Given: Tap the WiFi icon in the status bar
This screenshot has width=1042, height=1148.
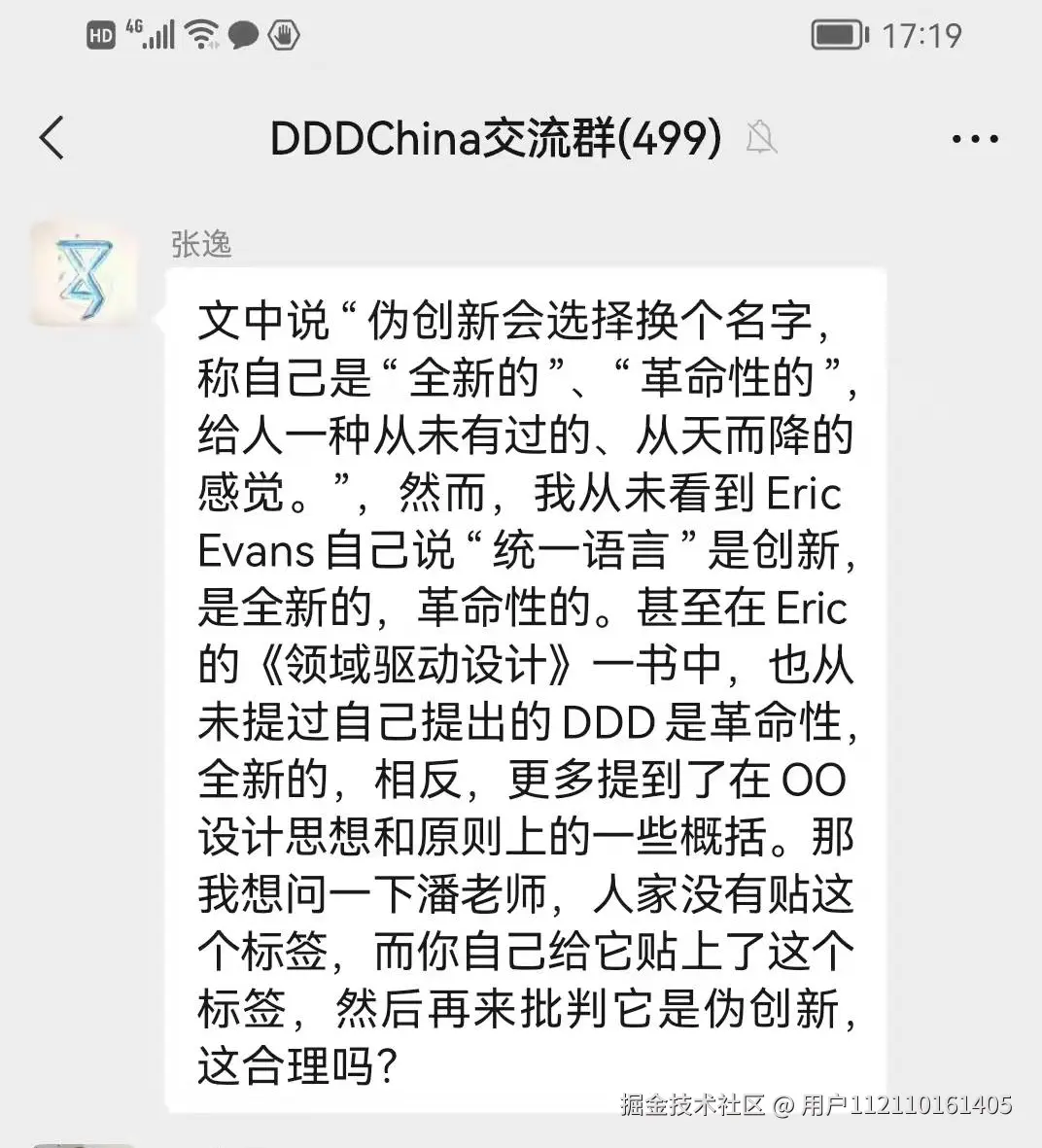Looking at the screenshot, I should [x=200, y=32].
